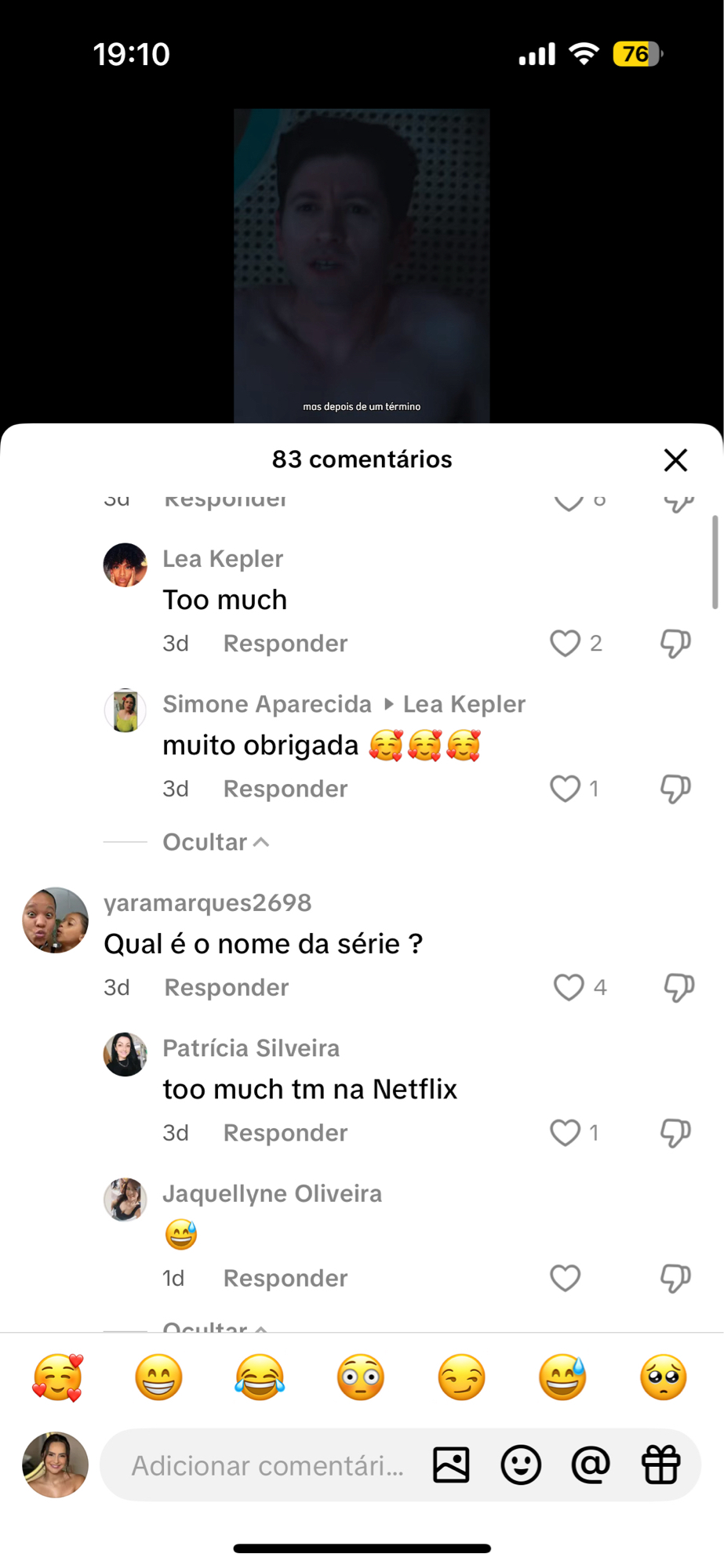Dislike Patrícia Silveira's Netflix comment
Image resolution: width=724 pixels, height=1568 pixels.
click(x=675, y=1132)
